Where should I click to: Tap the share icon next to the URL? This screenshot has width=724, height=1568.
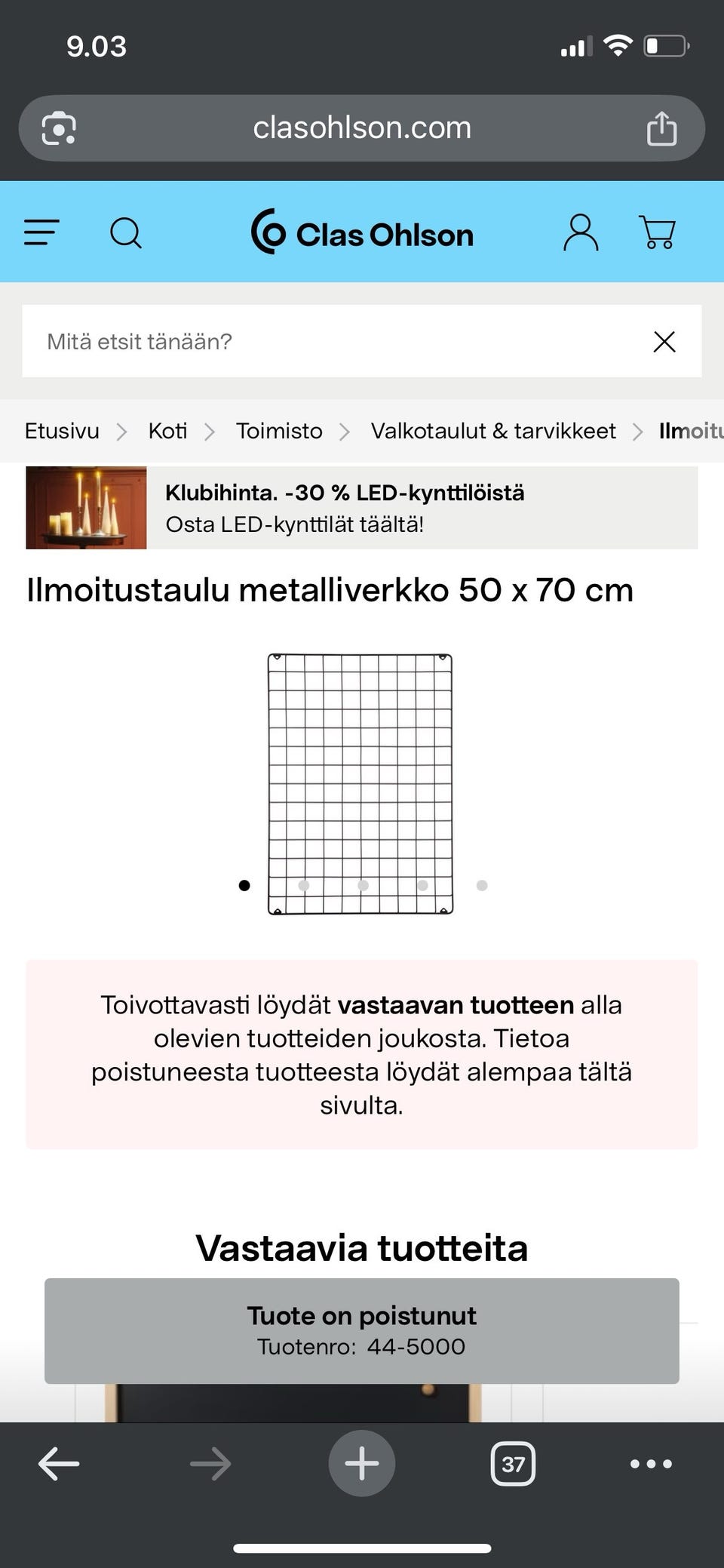662,128
